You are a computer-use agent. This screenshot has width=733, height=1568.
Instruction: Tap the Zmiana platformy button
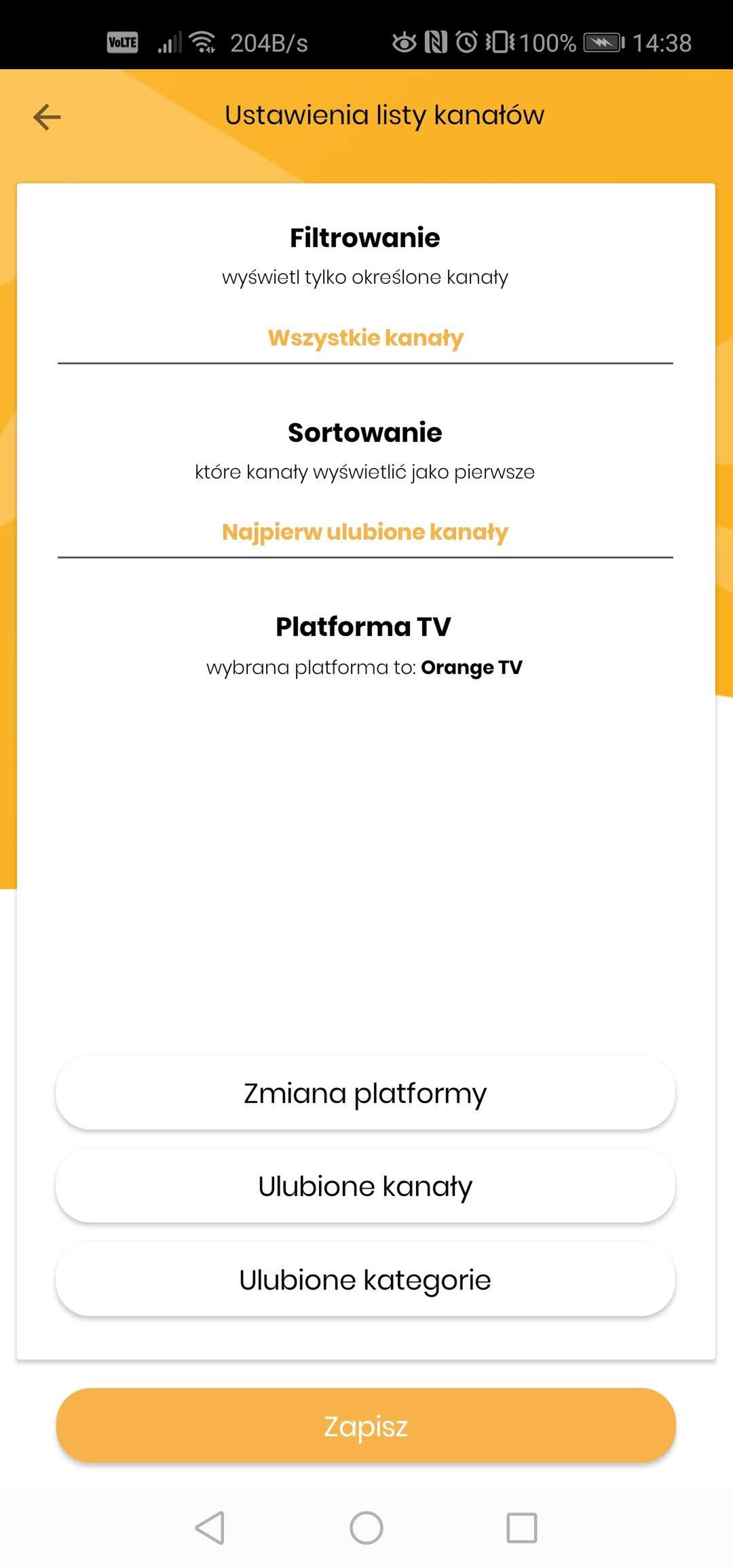[365, 1093]
